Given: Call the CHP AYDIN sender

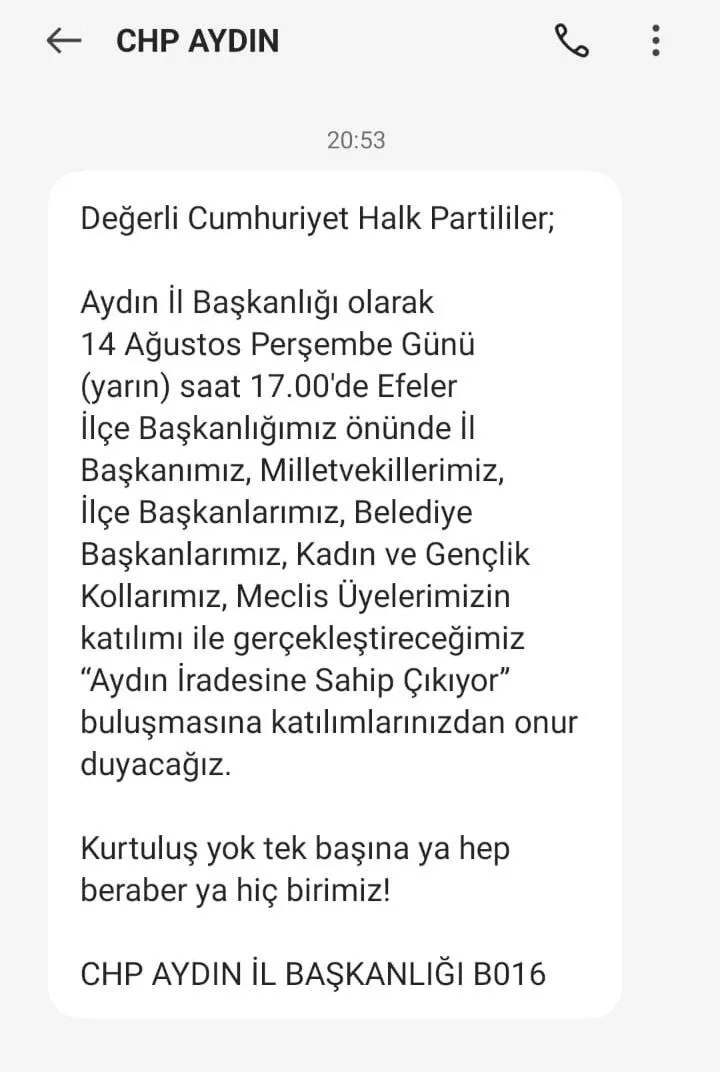Looking at the screenshot, I should pyautogui.click(x=571, y=41).
